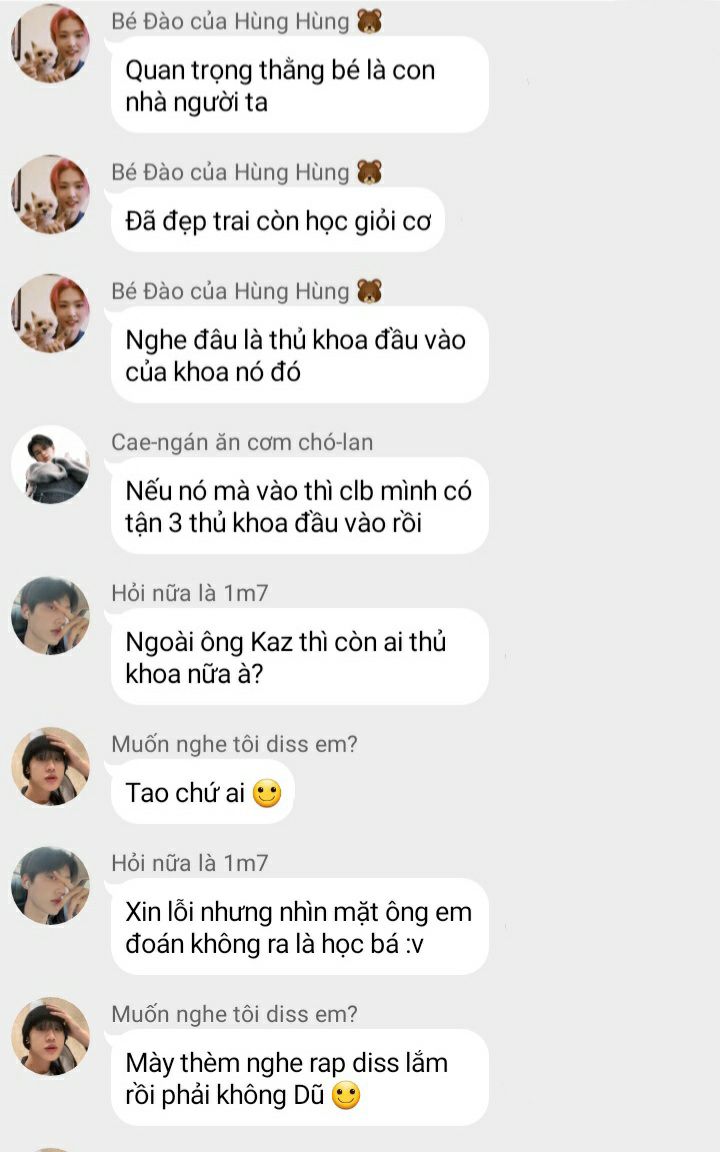Open avatar beside "Ngoài ông Kaz" message

(x=50, y=615)
